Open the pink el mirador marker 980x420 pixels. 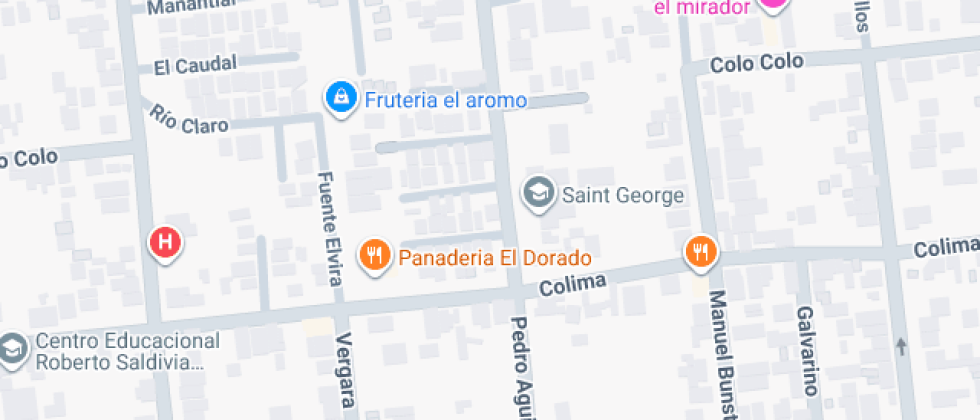point(773,4)
